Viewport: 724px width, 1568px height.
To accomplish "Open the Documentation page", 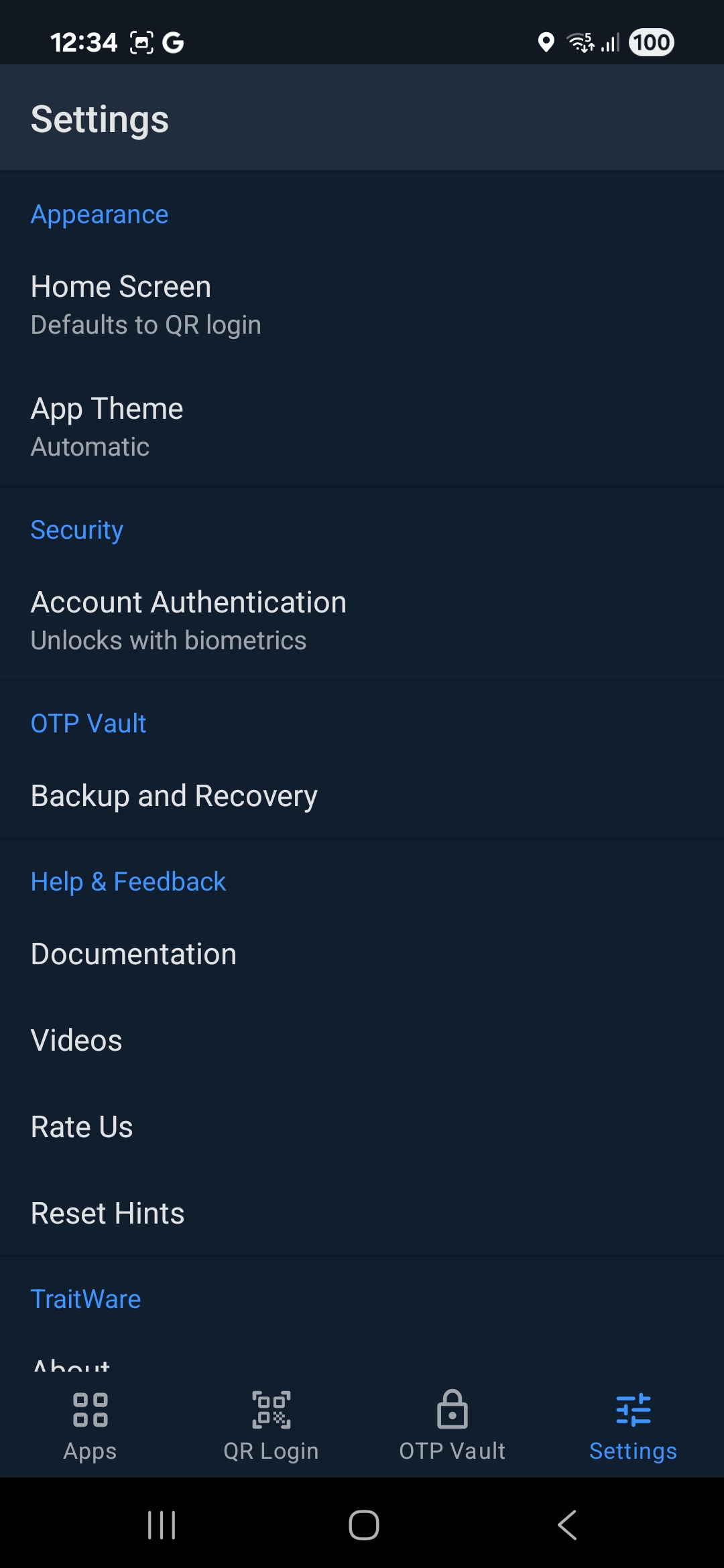I will coord(362,954).
